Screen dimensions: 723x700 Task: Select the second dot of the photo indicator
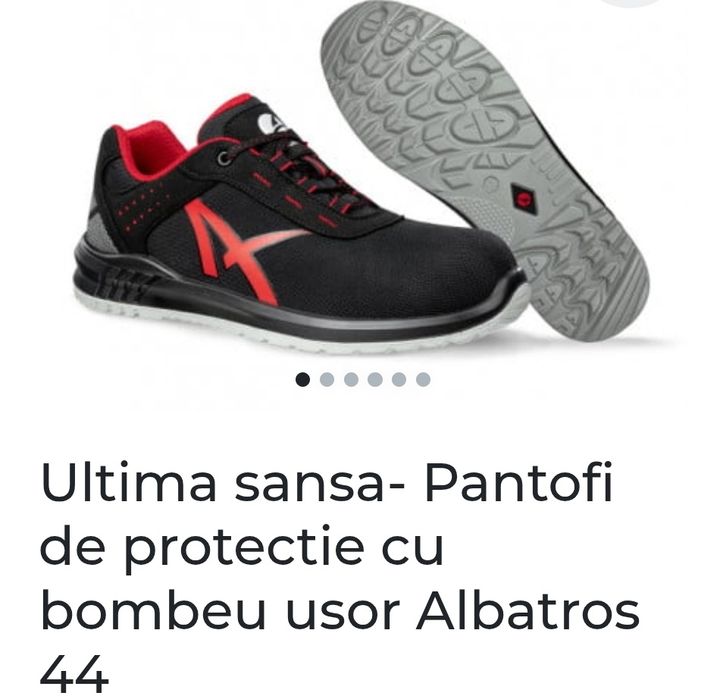(x=327, y=380)
